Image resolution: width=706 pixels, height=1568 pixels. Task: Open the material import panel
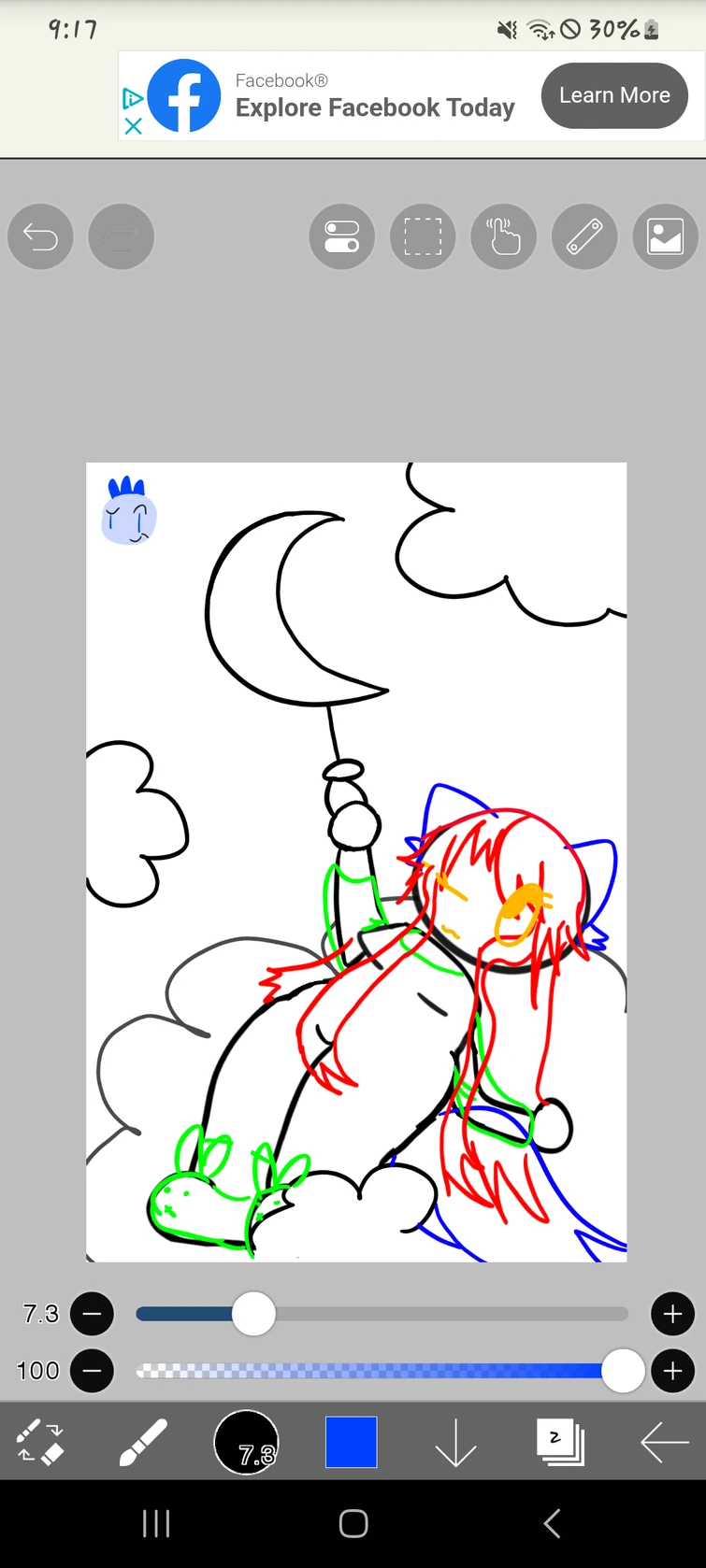pyautogui.click(x=665, y=236)
